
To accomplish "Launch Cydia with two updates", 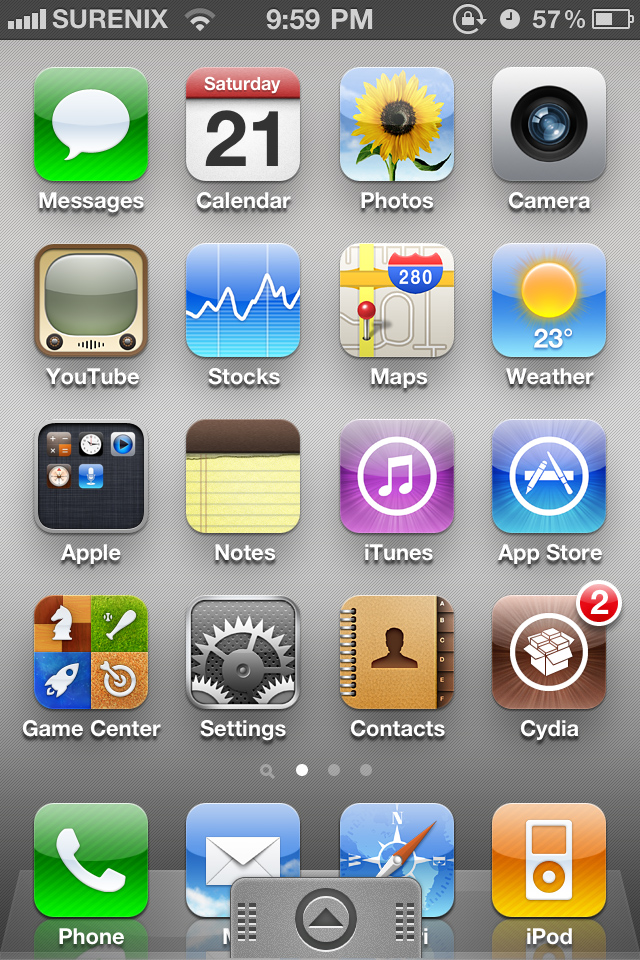I will (x=549, y=652).
